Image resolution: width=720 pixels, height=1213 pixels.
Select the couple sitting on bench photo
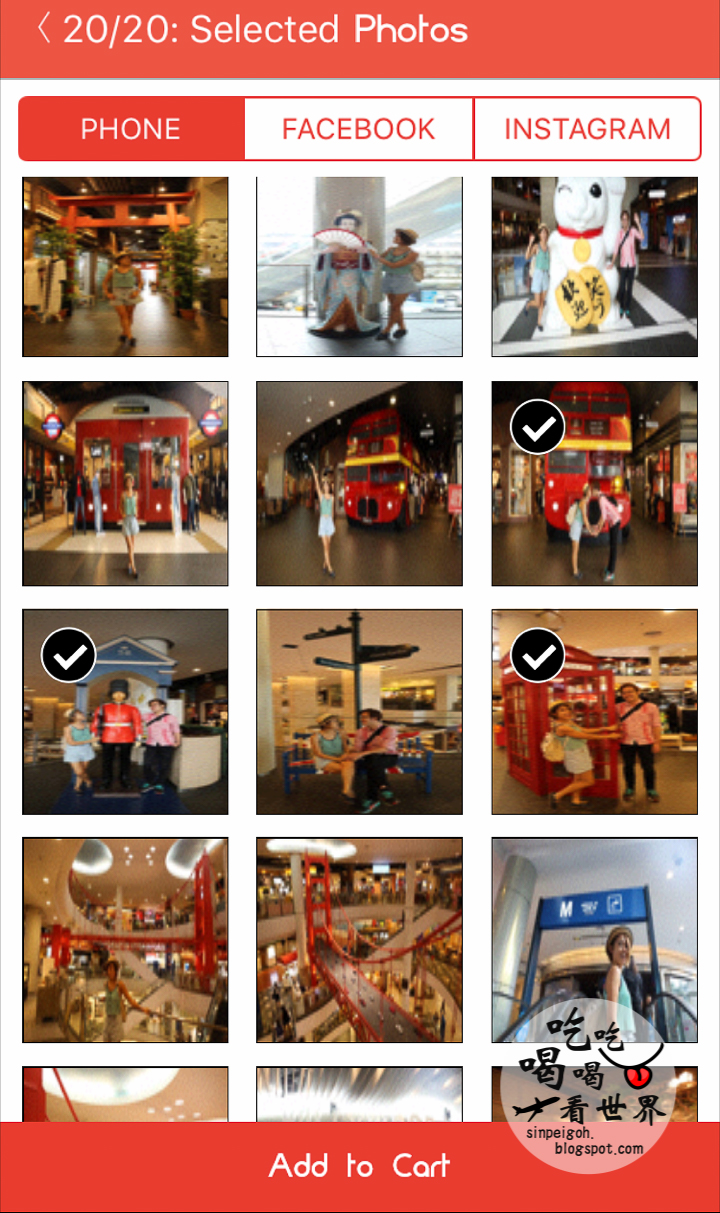[x=359, y=712]
